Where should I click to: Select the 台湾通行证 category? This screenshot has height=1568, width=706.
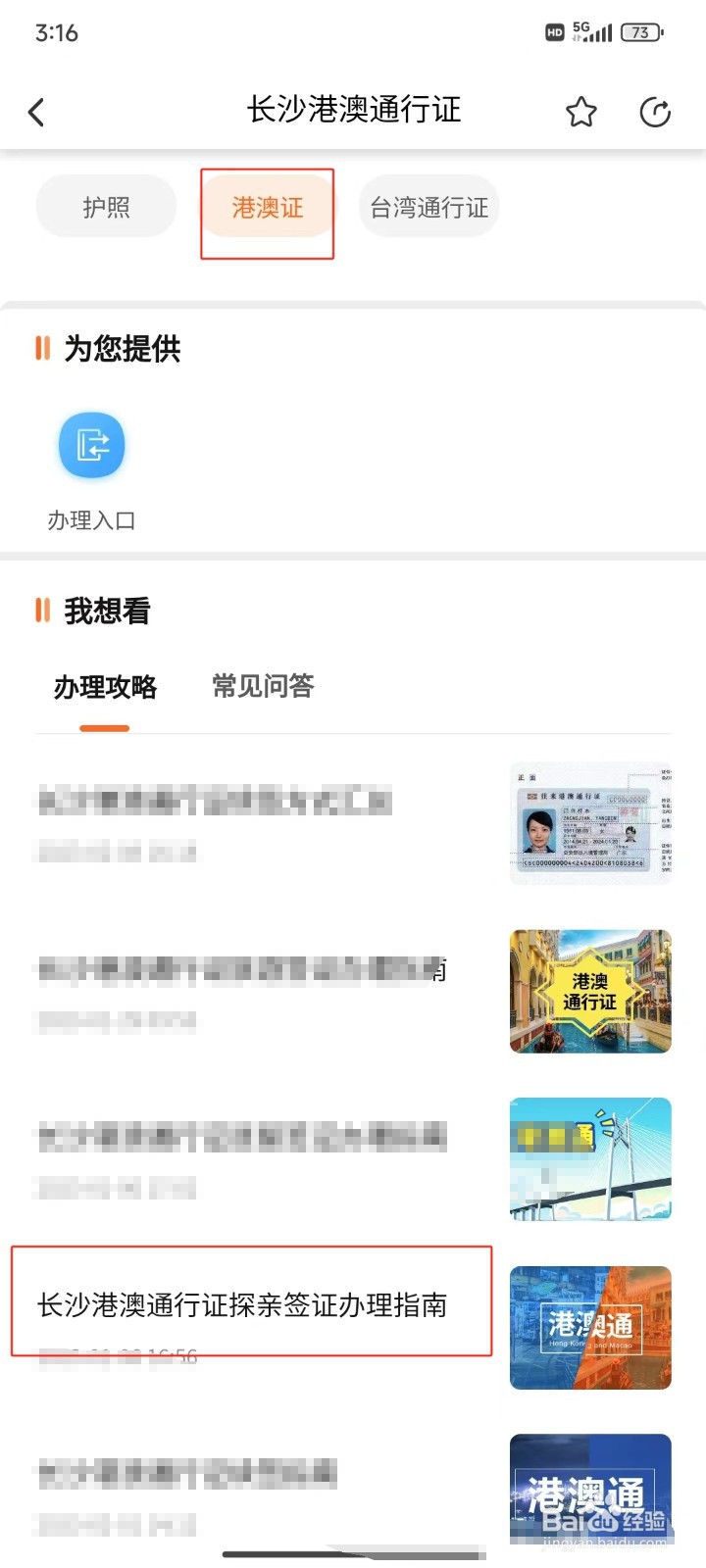(429, 207)
